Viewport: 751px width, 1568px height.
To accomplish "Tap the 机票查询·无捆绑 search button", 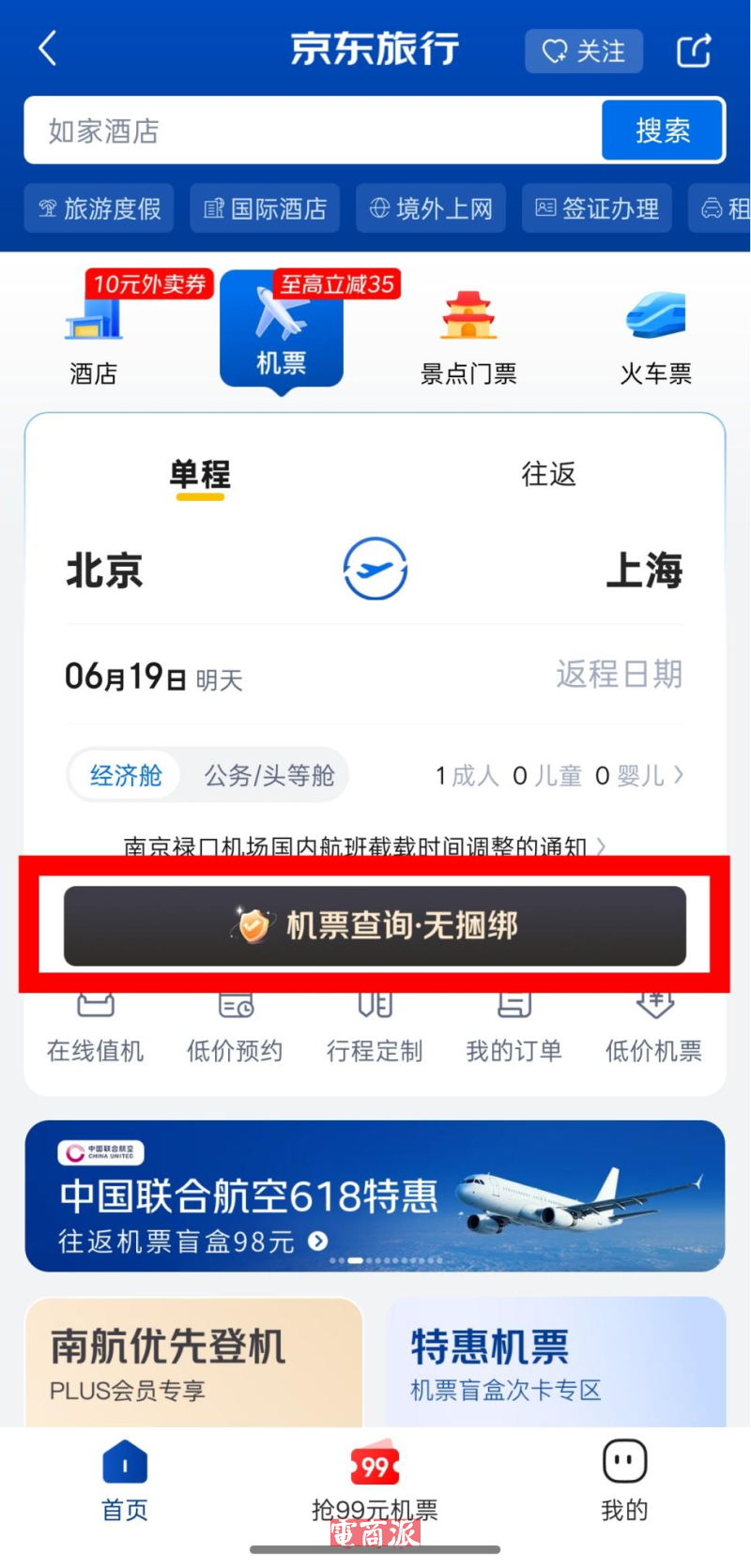I will pyautogui.click(x=375, y=925).
